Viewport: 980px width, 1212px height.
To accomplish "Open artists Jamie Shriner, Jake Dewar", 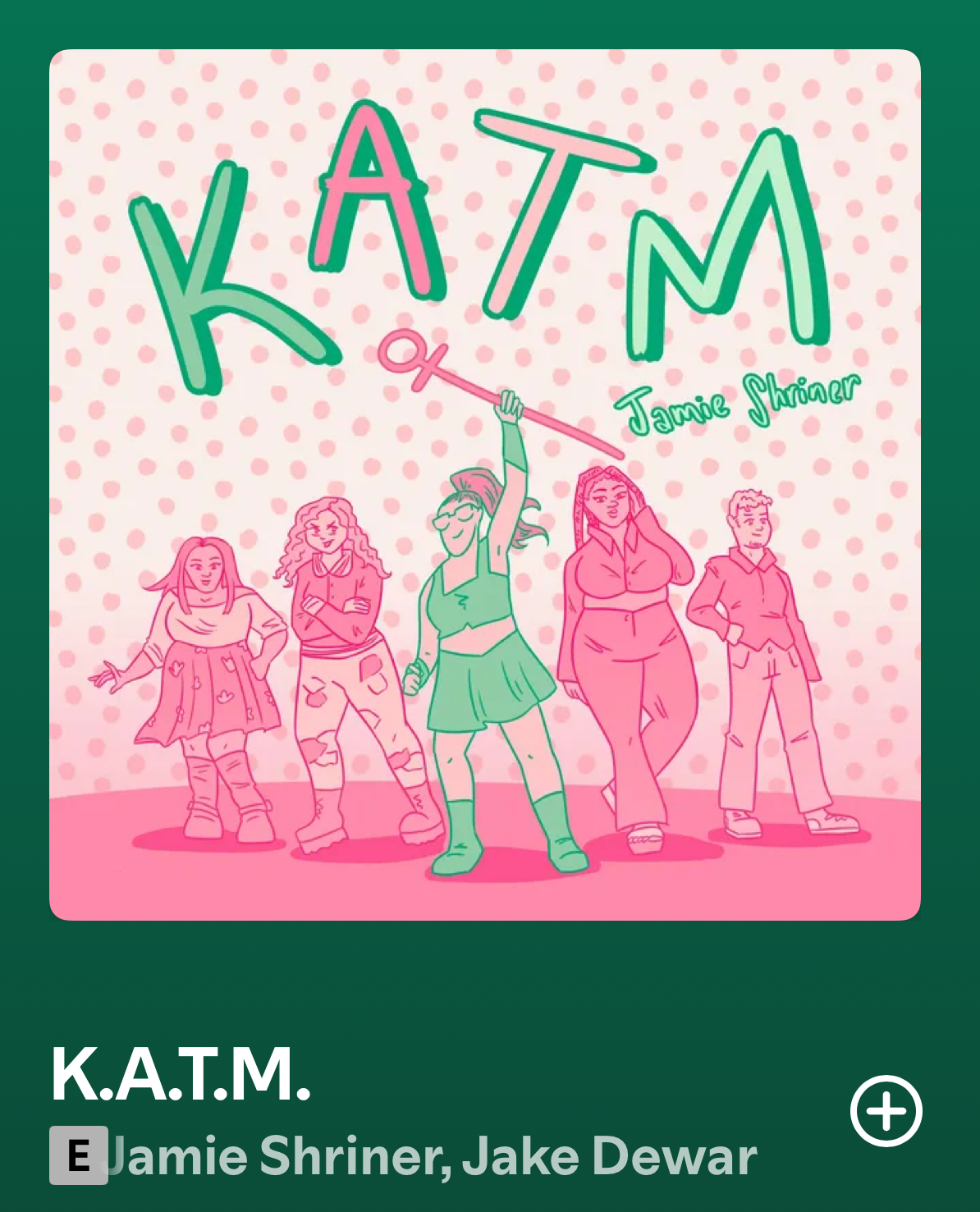I will pos(432,1155).
